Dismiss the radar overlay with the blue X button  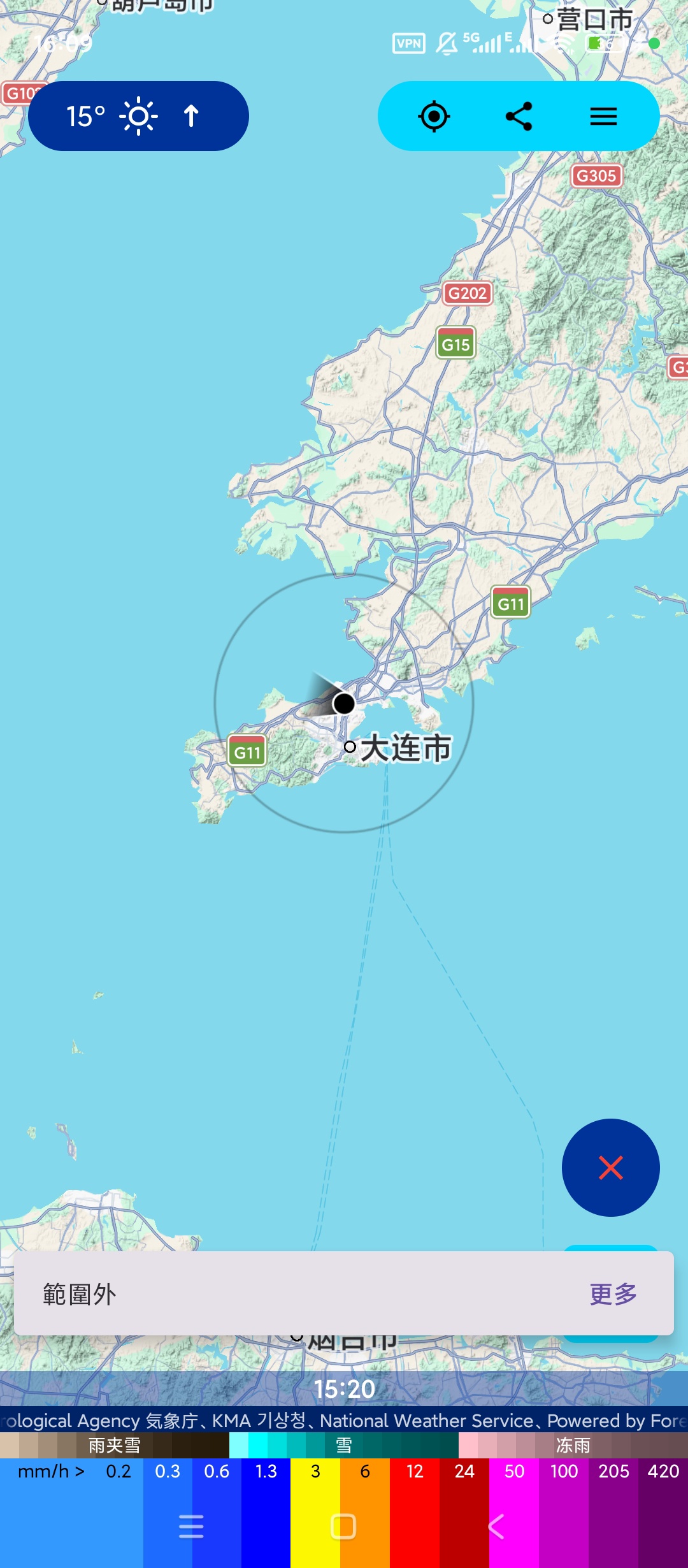click(x=610, y=1168)
